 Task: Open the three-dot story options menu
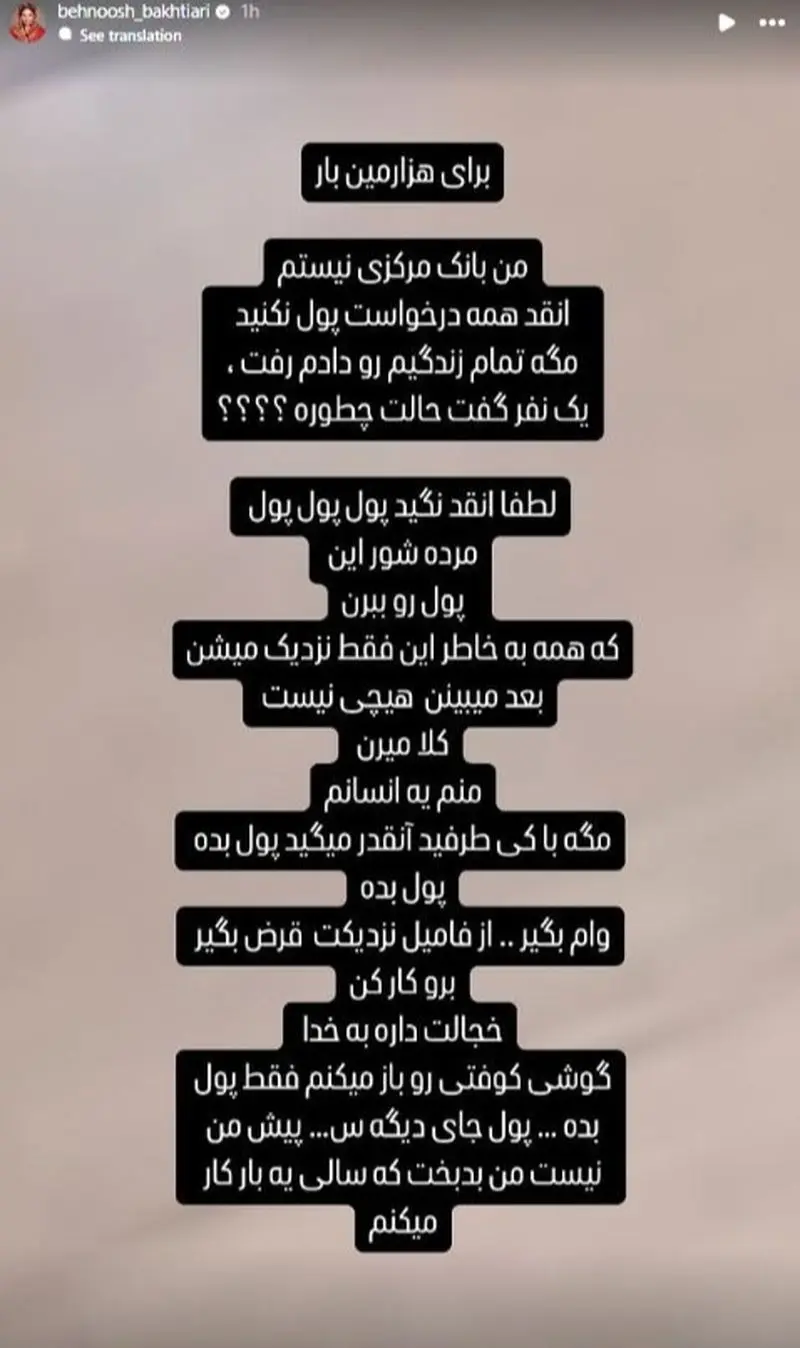point(771,22)
